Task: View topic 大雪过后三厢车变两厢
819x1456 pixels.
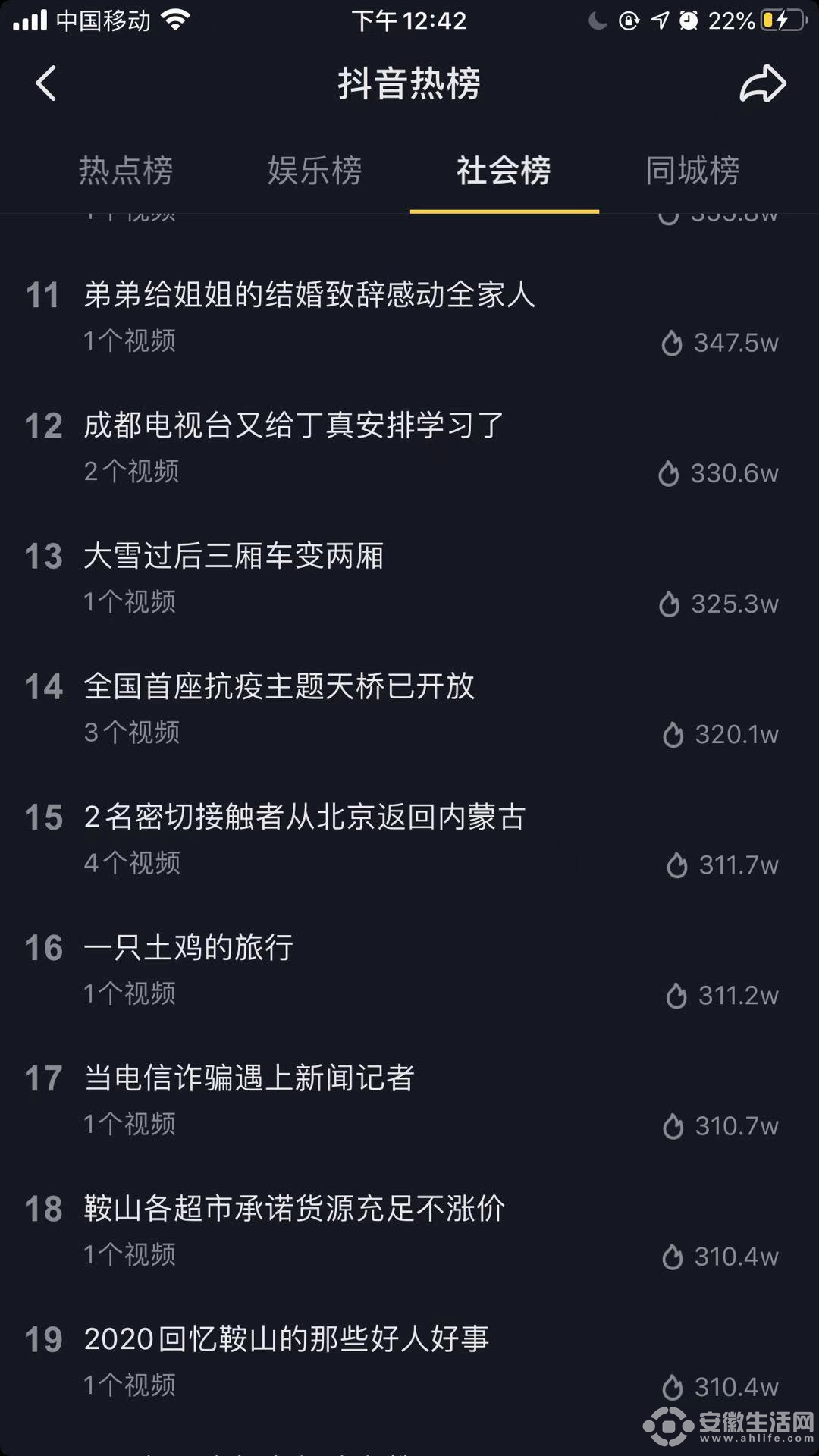Action: point(409,578)
